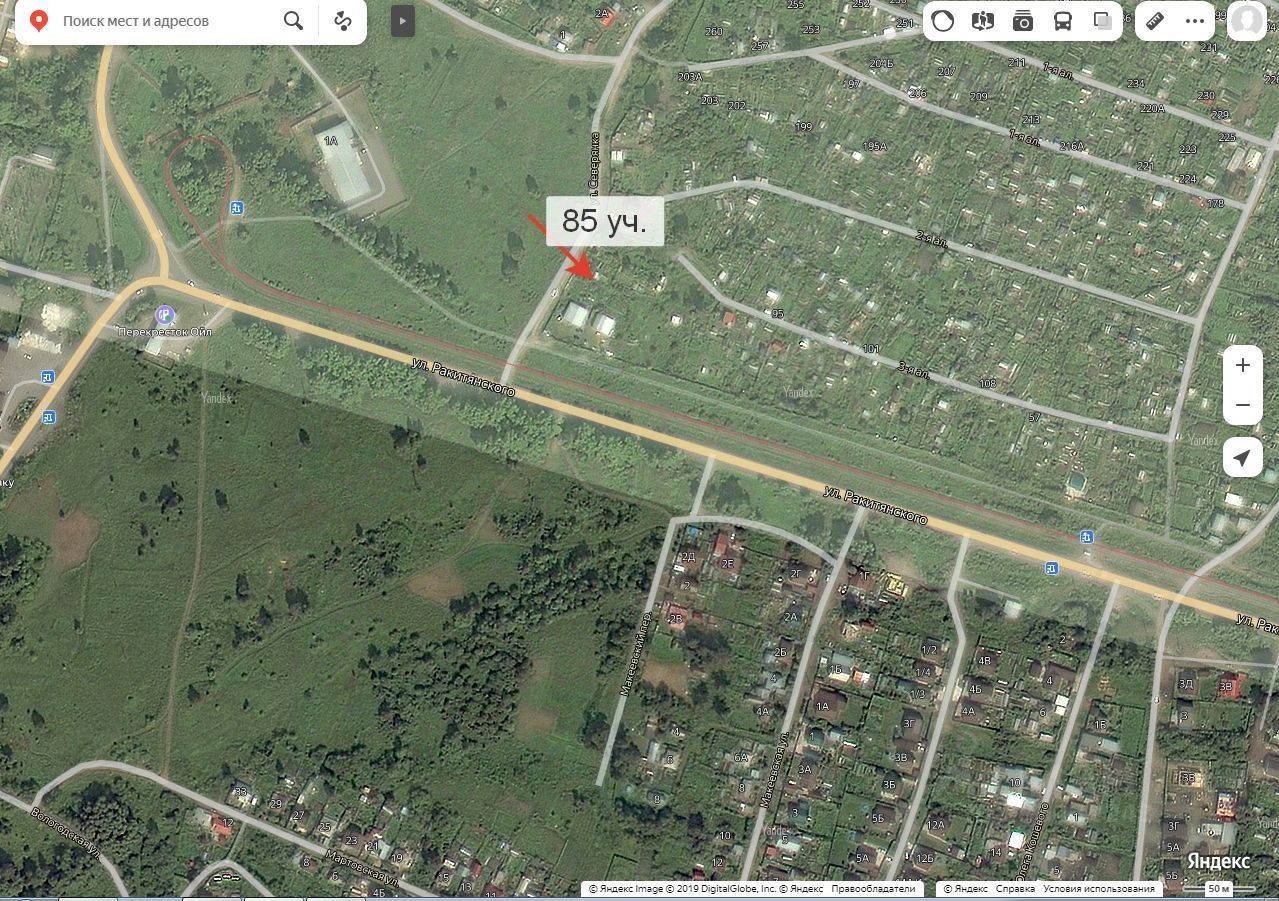The width and height of the screenshot is (1279, 901).
Task: Enable street panoramas layer
Action: click(982, 21)
